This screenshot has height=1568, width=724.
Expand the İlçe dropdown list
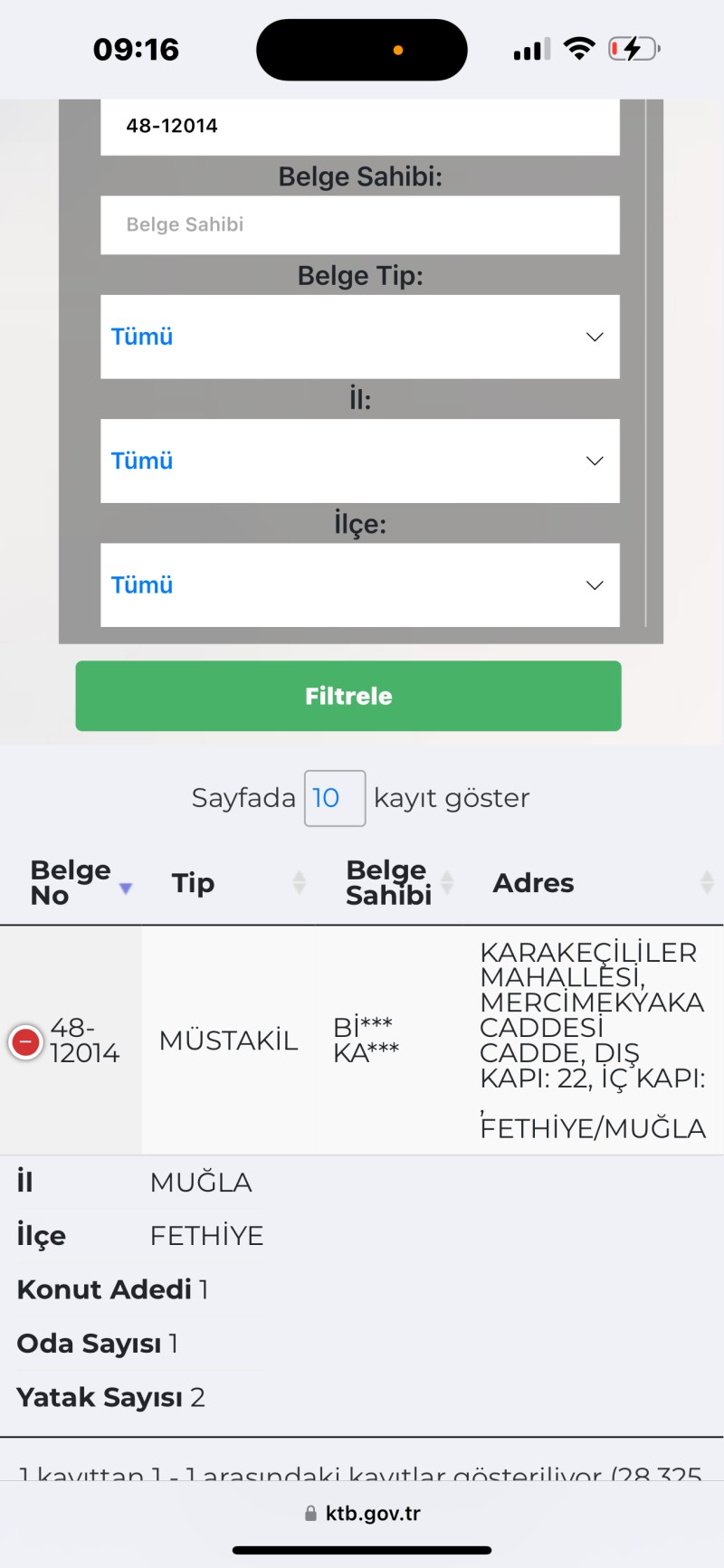coord(360,585)
